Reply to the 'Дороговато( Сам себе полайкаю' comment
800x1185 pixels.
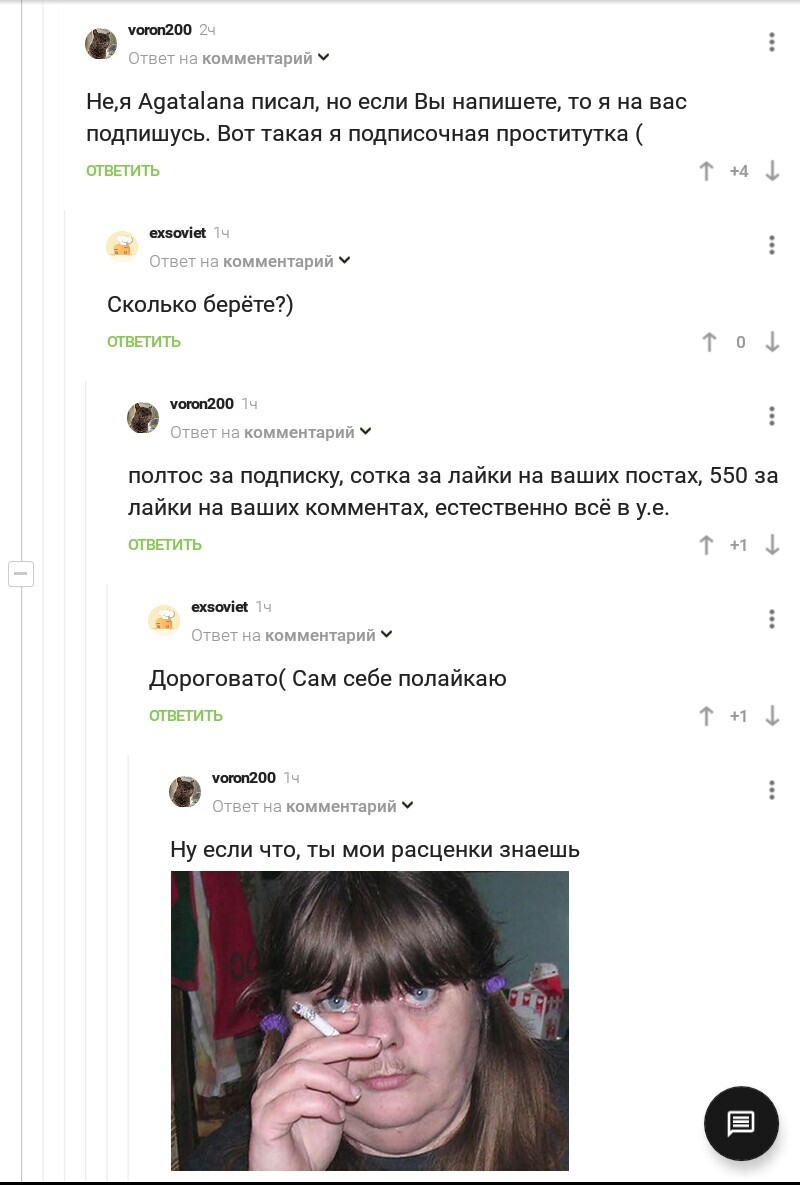tap(186, 716)
